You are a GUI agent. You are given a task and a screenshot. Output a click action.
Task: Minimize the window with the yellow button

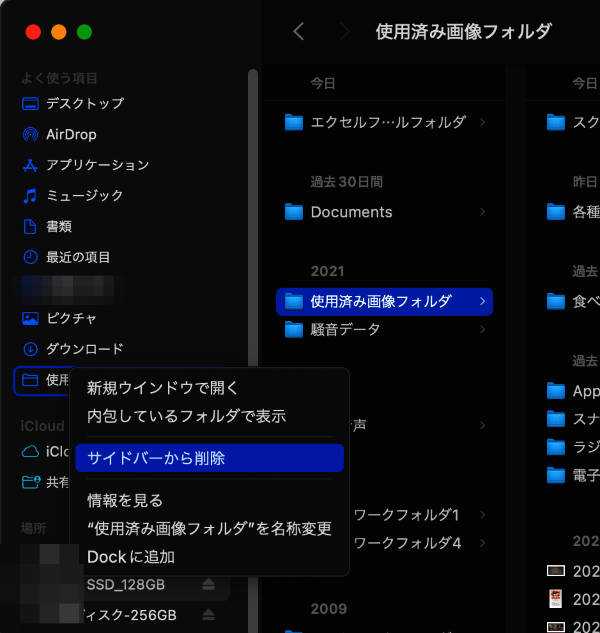pos(59,32)
